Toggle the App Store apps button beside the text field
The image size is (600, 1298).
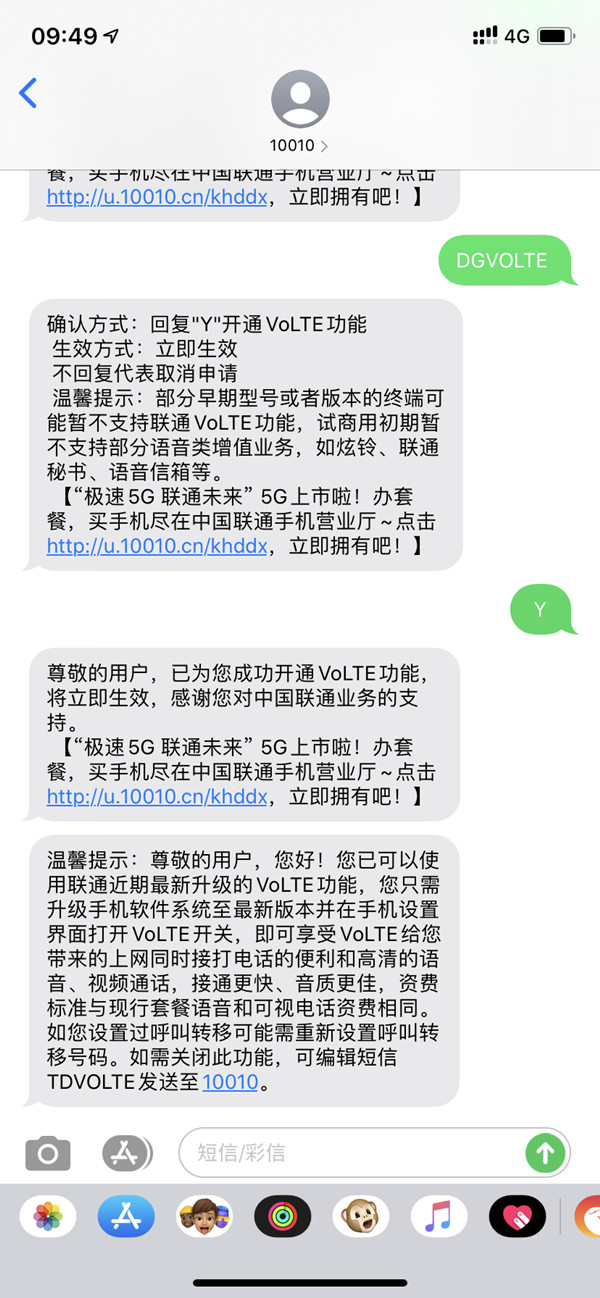(127, 1153)
